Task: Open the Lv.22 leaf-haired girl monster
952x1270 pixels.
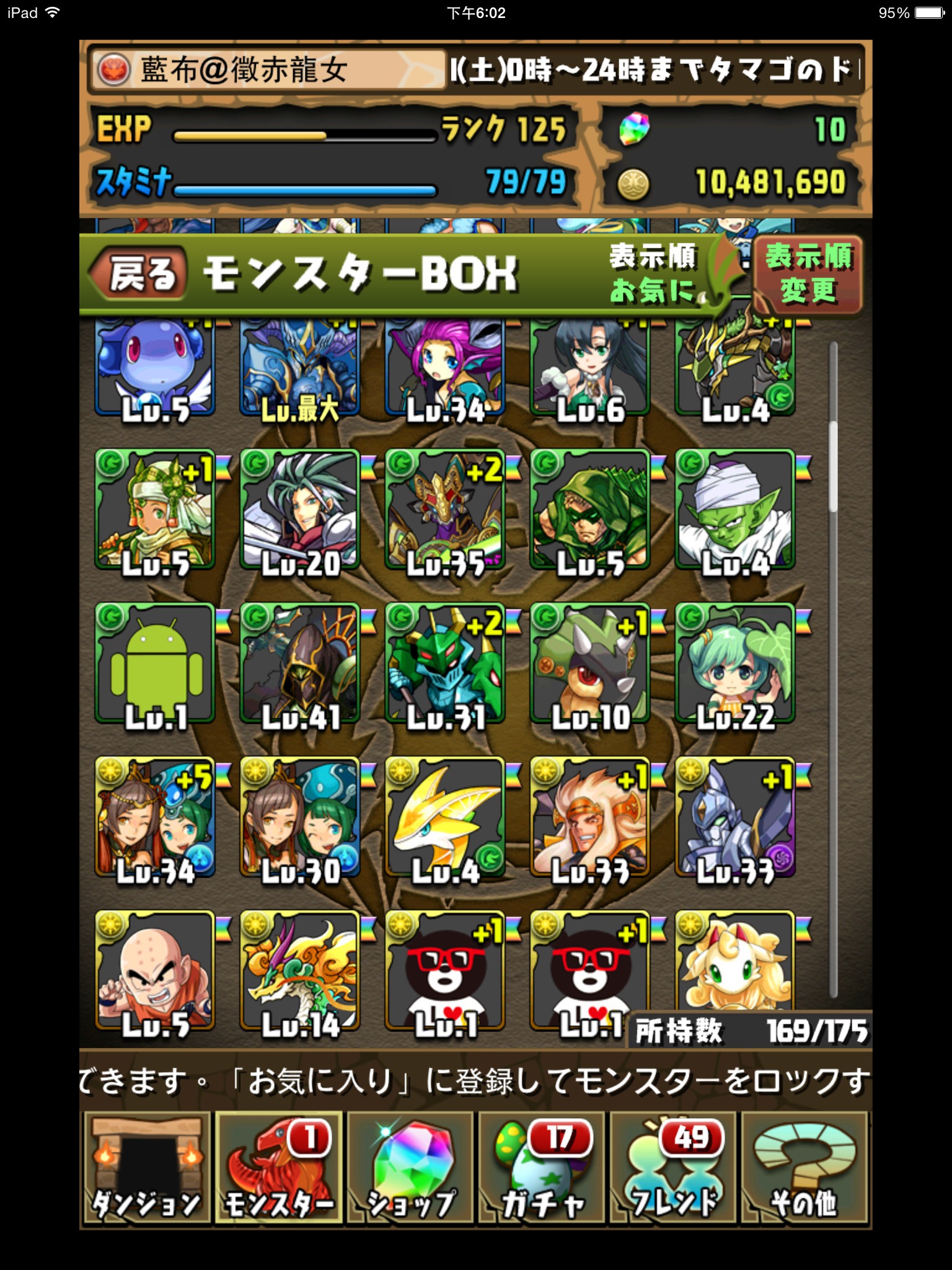Action: [x=735, y=664]
